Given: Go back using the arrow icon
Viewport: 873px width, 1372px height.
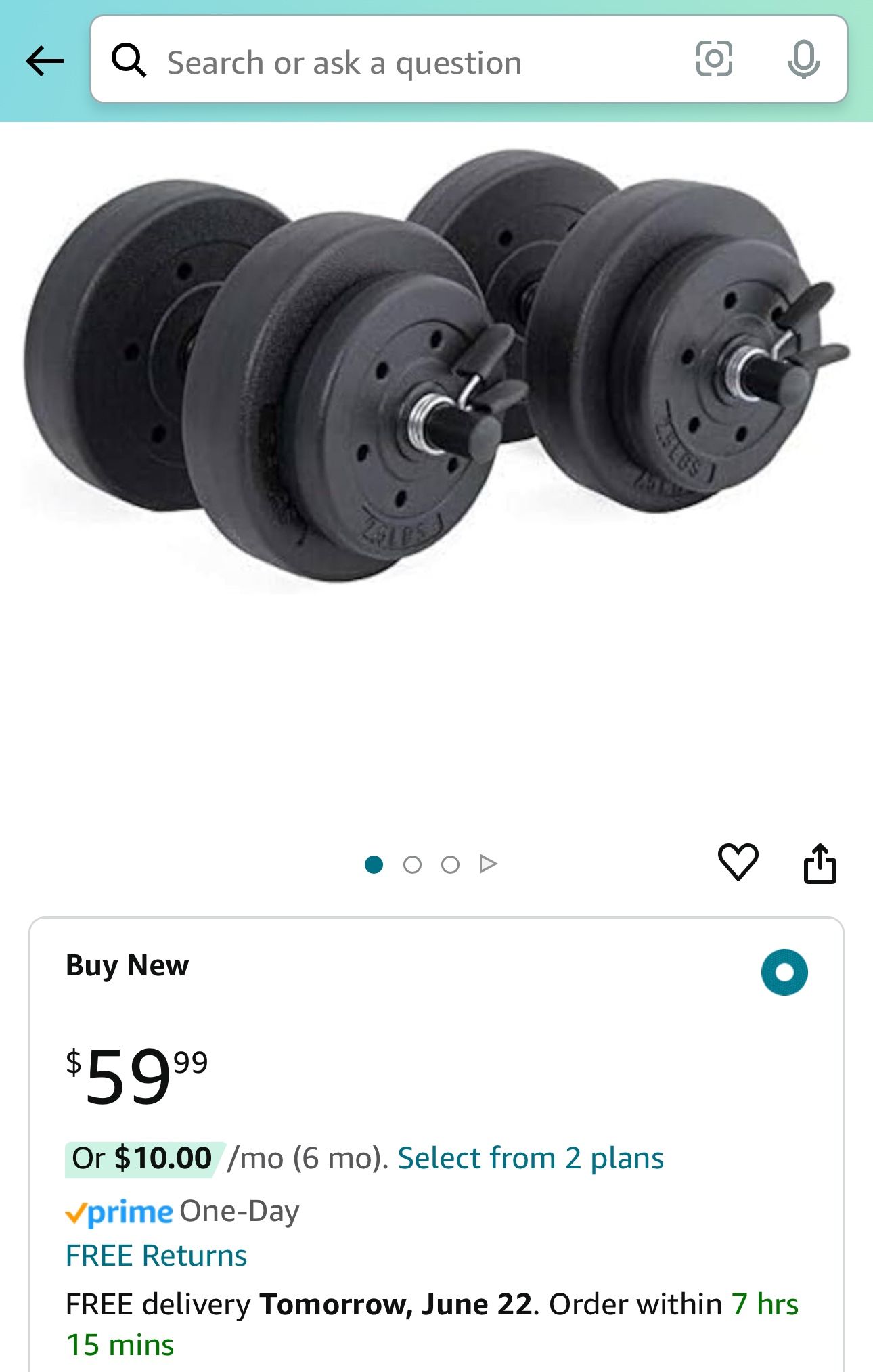Looking at the screenshot, I should pos(45,62).
